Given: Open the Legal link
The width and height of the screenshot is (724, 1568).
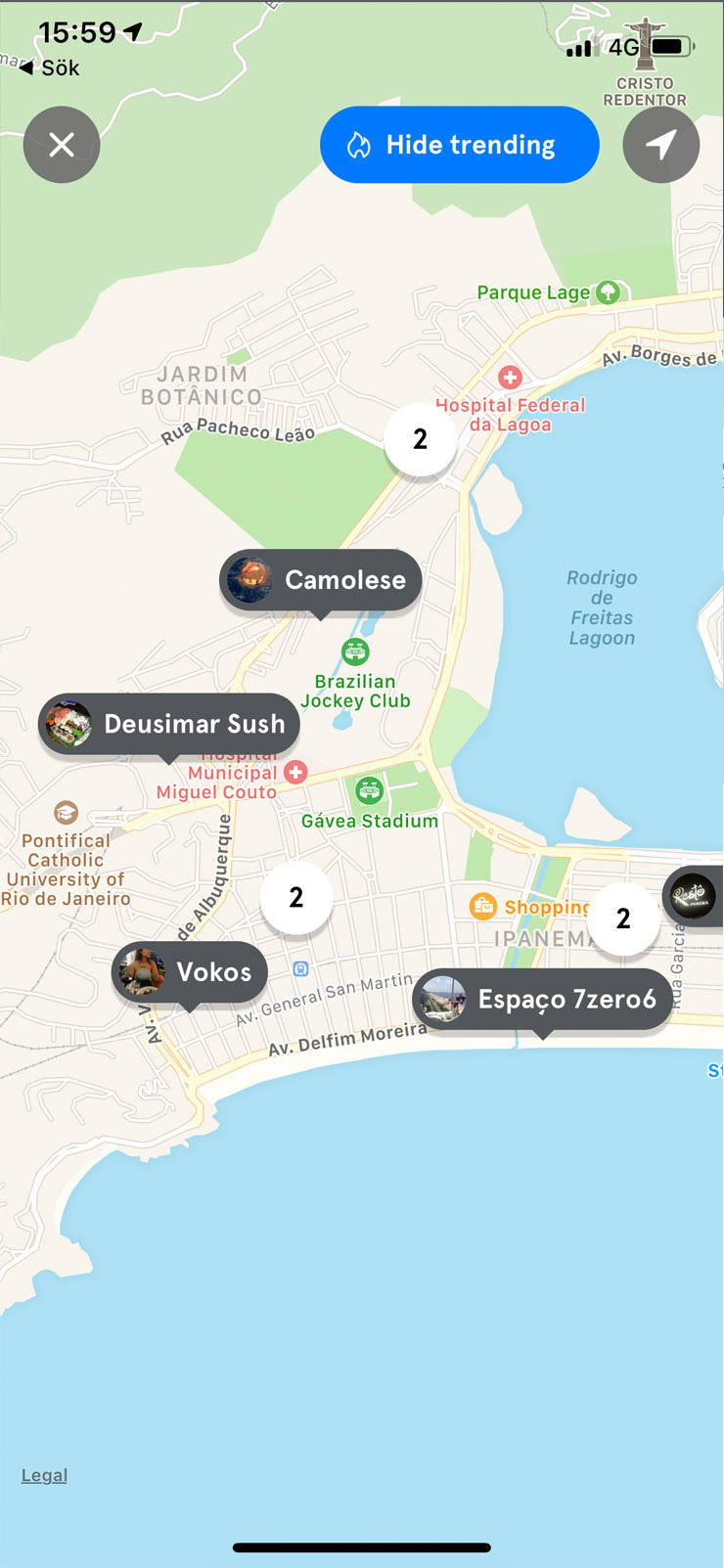Looking at the screenshot, I should (x=44, y=1475).
